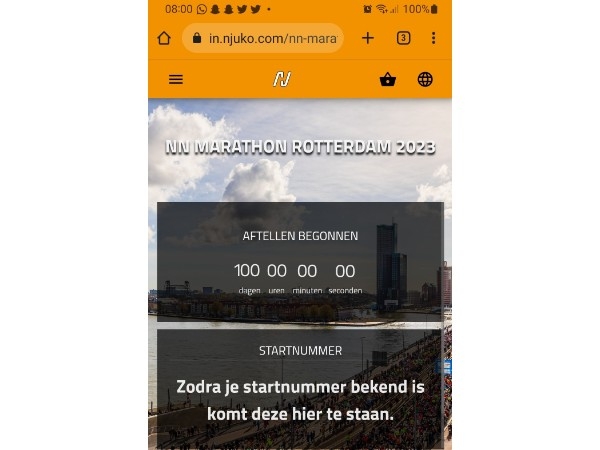Open the site hamburger menu

pos(176,79)
